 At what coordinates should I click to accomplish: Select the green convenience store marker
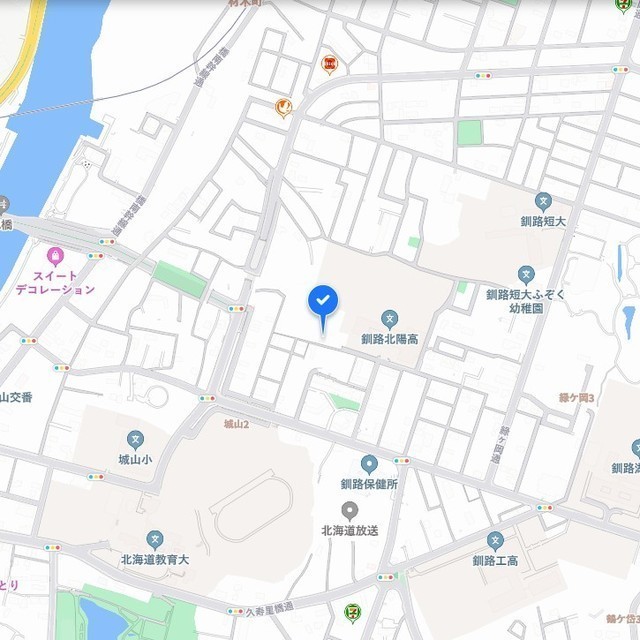[x=351, y=611]
